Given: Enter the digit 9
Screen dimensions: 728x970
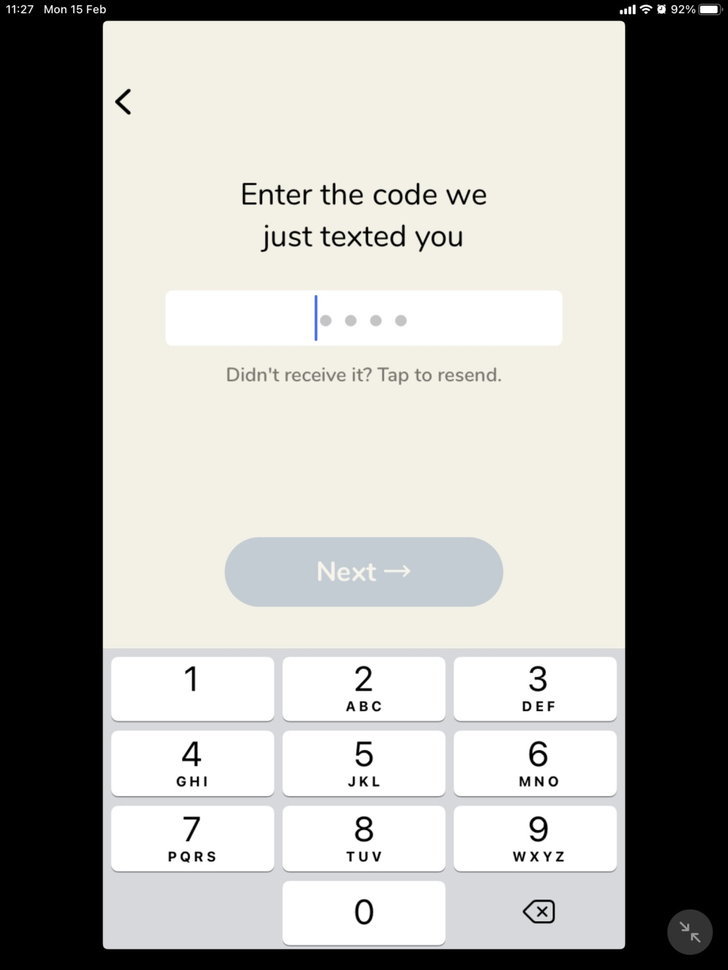Looking at the screenshot, I should (535, 838).
